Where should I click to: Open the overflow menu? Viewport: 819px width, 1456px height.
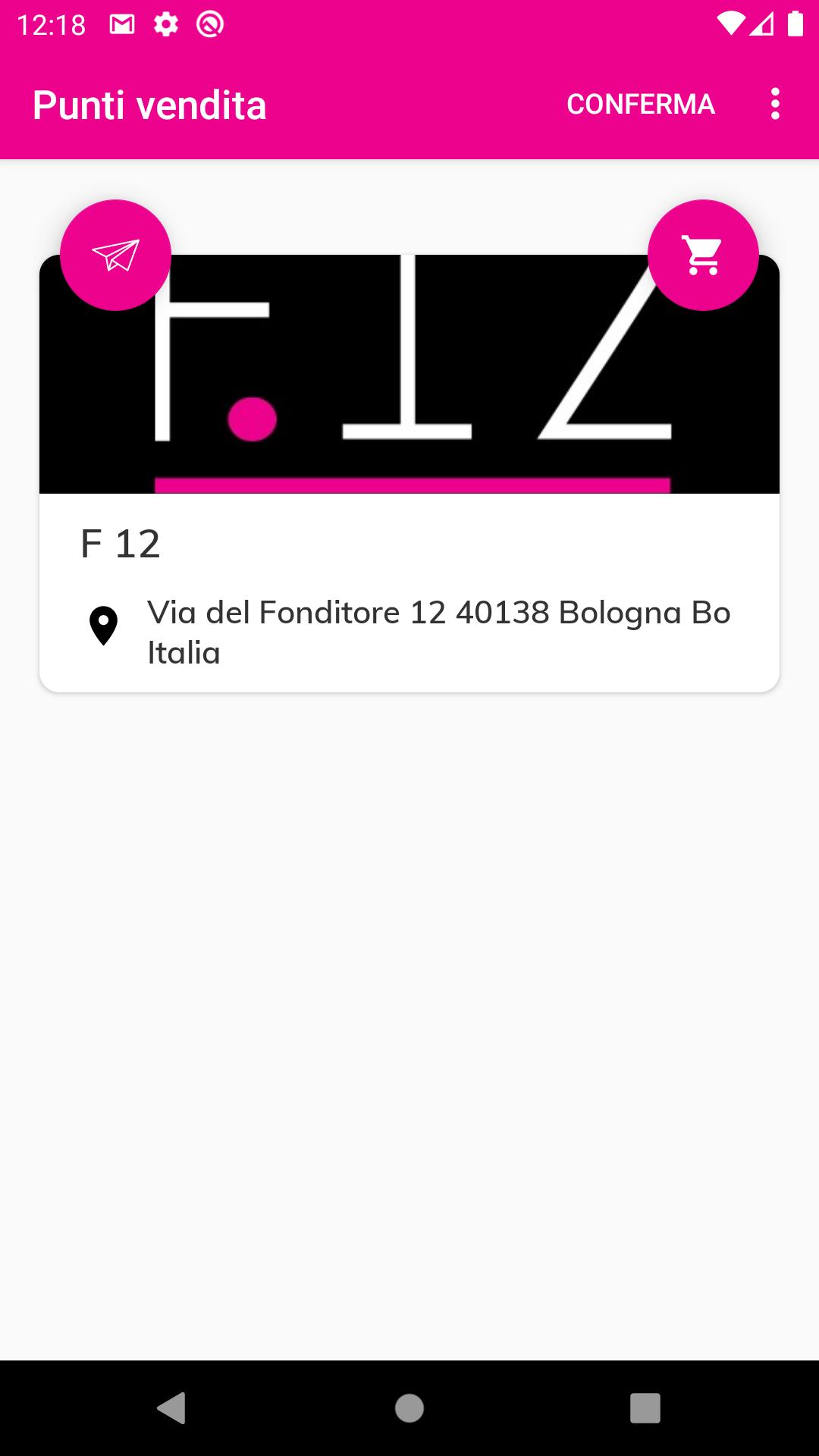pos(774,104)
